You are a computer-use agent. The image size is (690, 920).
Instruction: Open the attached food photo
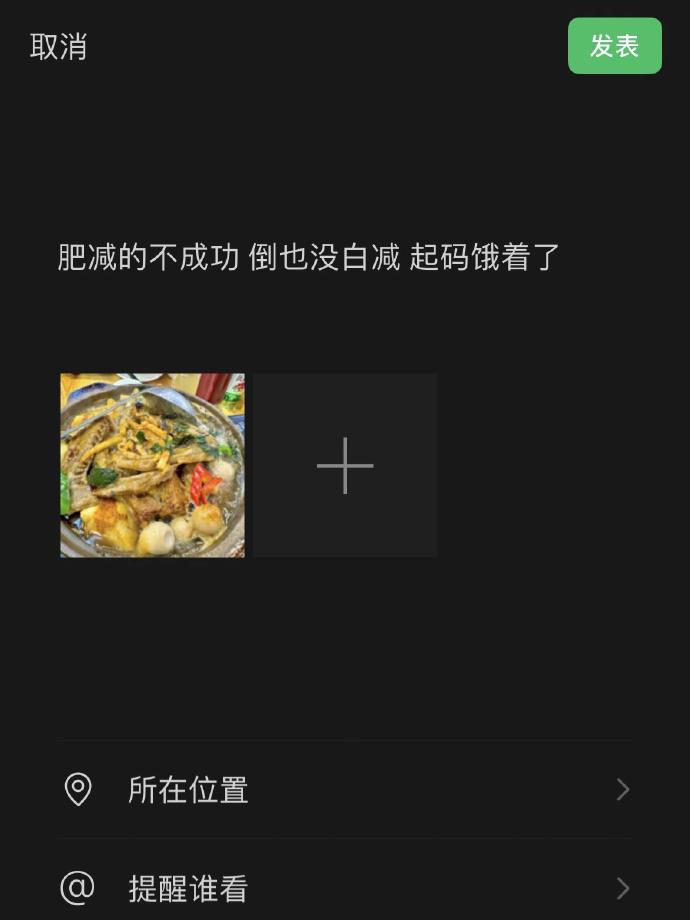click(152, 465)
